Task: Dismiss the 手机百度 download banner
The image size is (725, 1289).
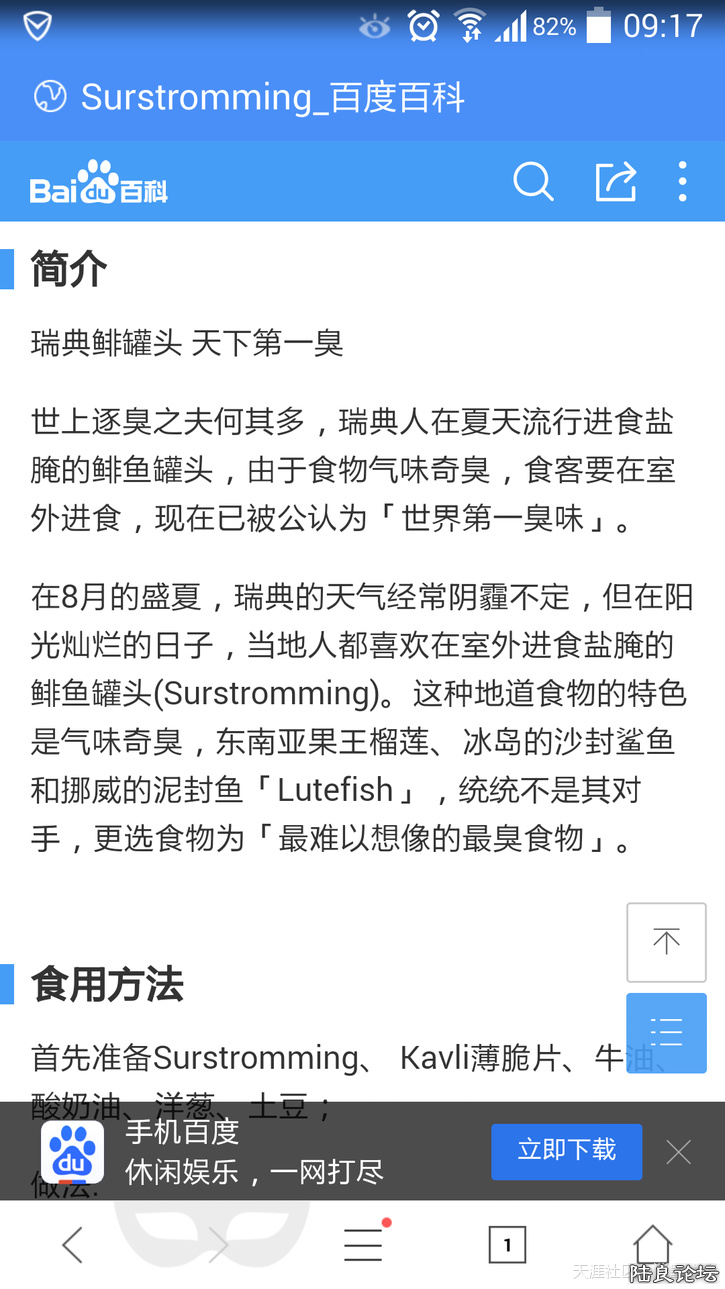Action: (679, 1152)
